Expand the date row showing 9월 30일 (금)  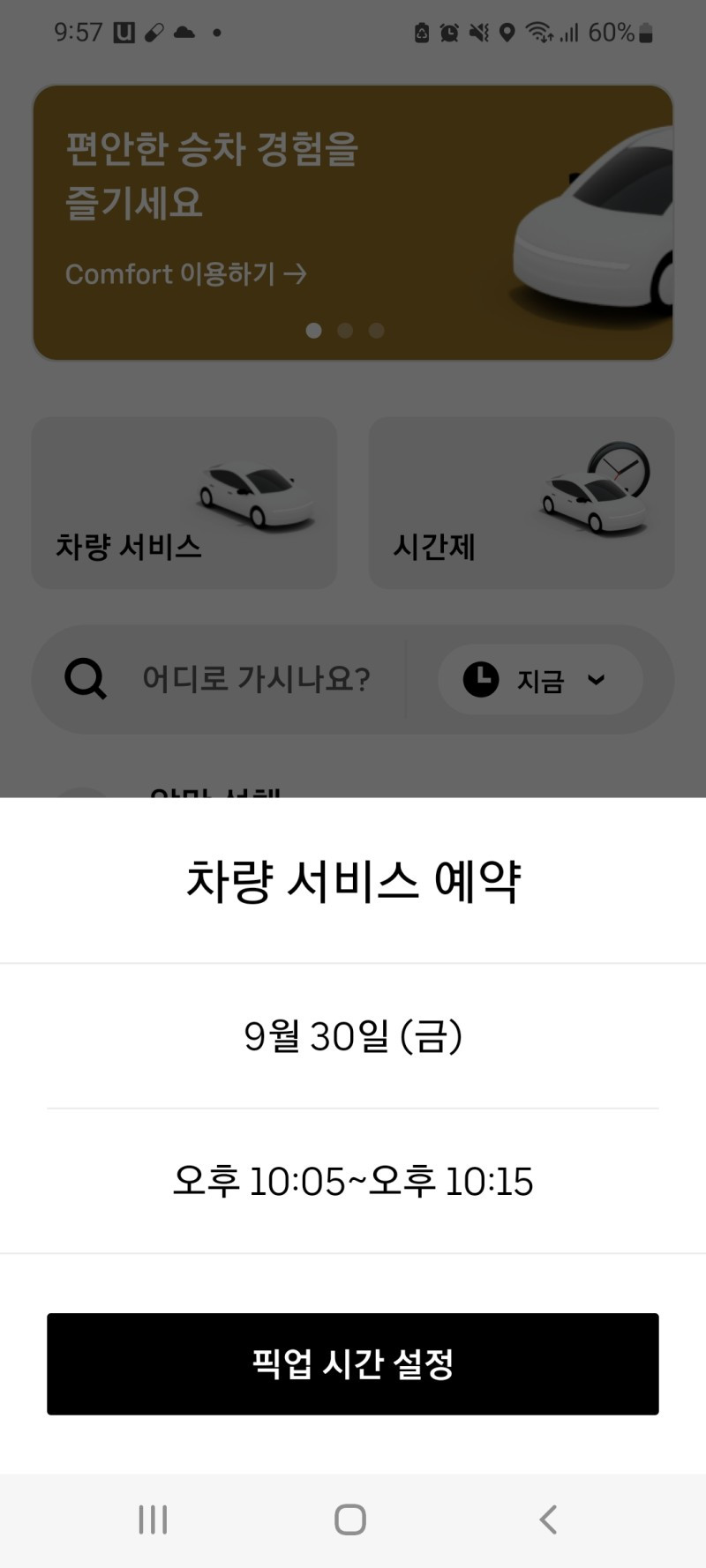tap(353, 1036)
